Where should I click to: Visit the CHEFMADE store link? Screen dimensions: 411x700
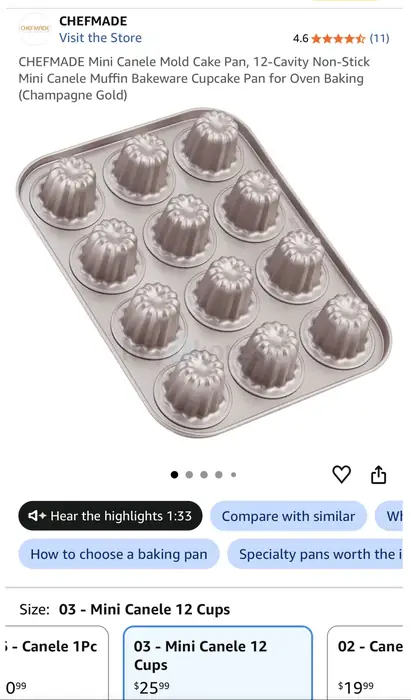point(100,38)
